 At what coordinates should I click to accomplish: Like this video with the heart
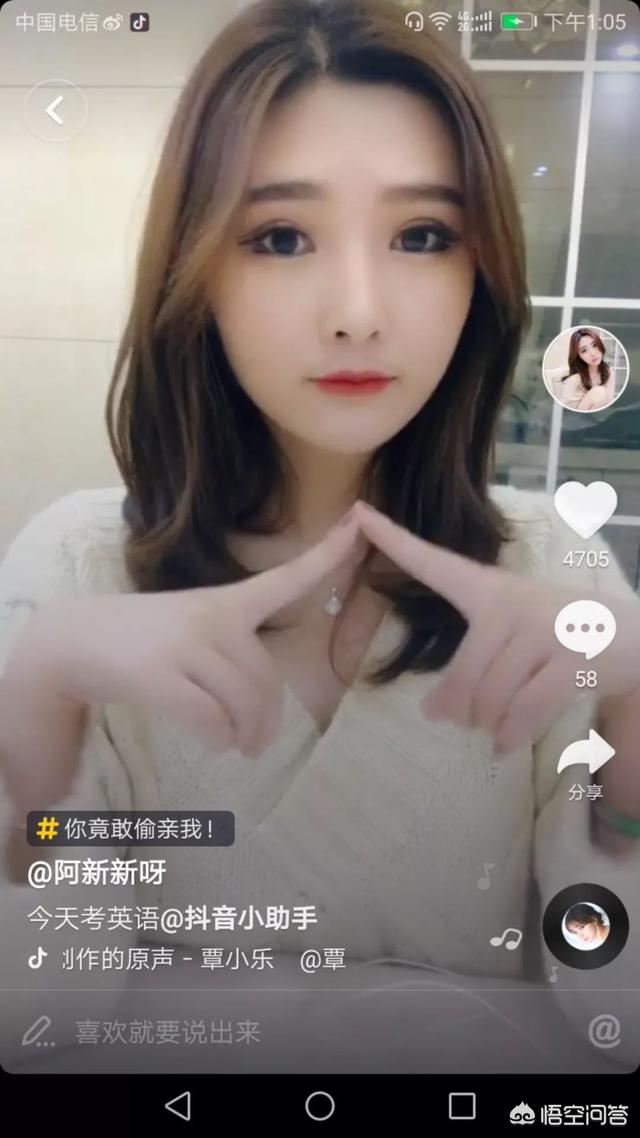(586, 509)
